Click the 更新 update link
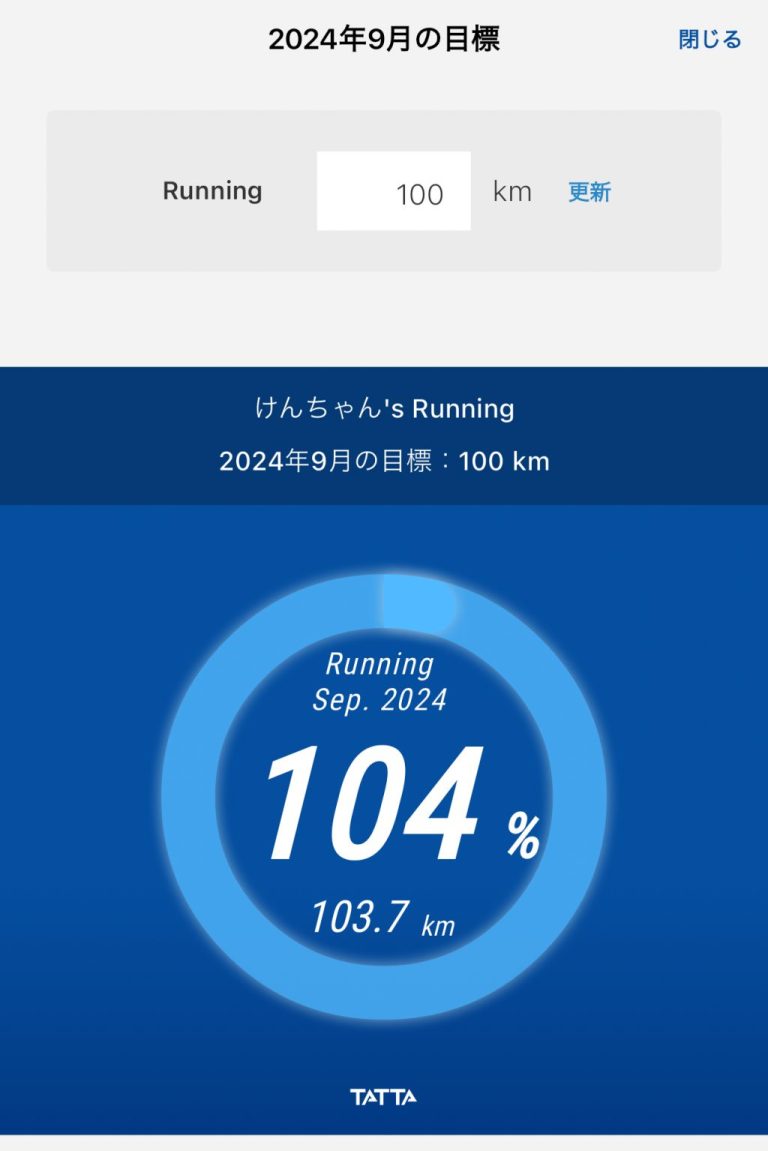The image size is (768, 1151). click(591, 193)
